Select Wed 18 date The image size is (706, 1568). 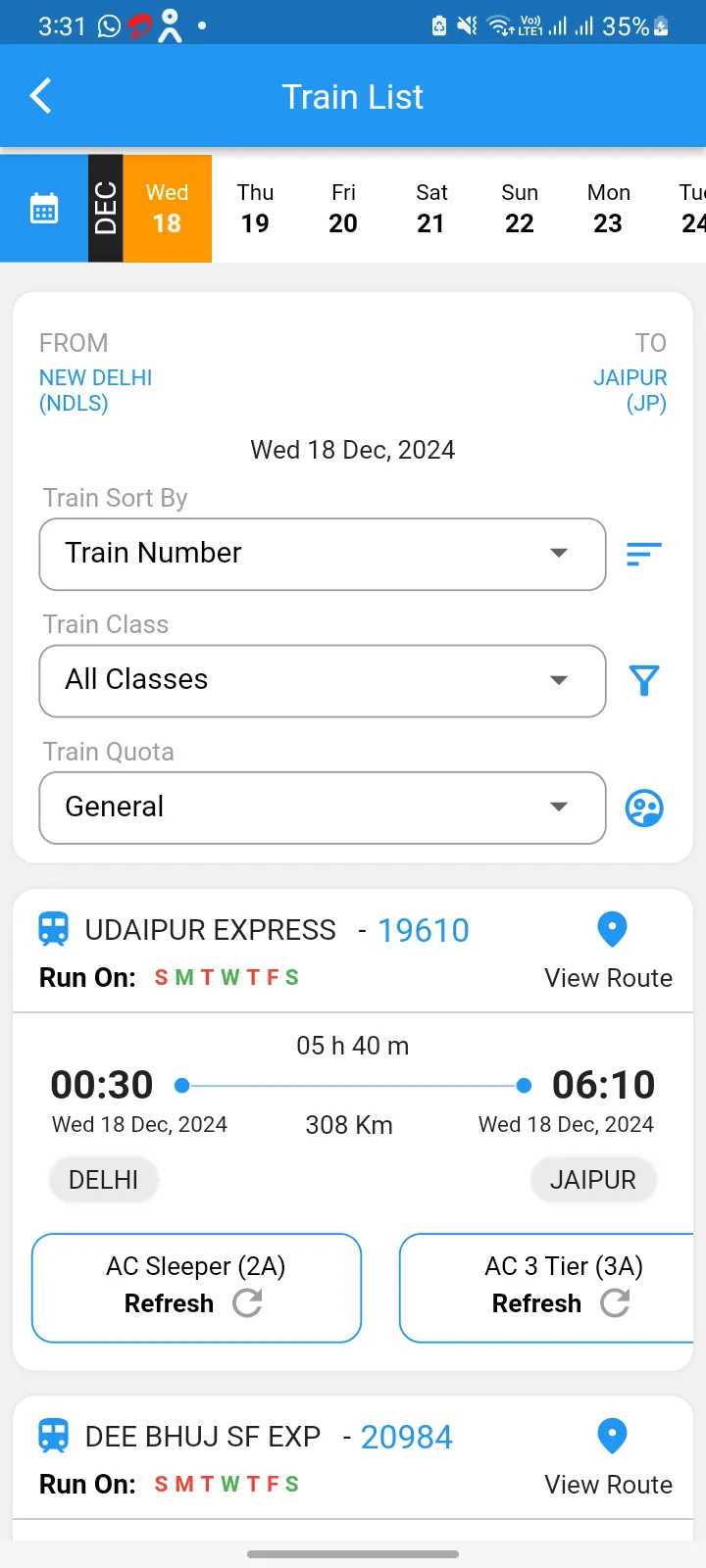(167, 209)
